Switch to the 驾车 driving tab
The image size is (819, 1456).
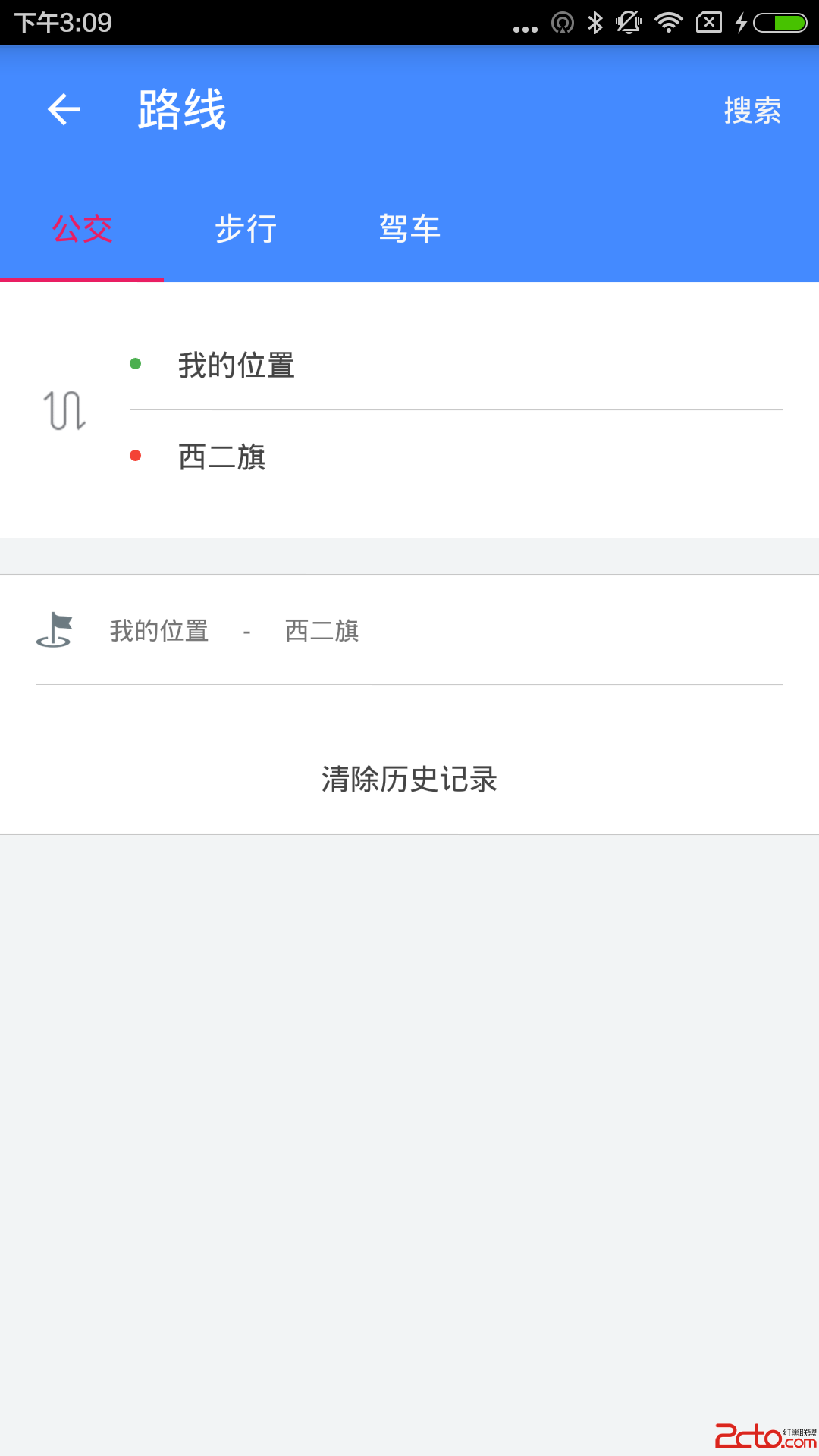click(409, 229)
